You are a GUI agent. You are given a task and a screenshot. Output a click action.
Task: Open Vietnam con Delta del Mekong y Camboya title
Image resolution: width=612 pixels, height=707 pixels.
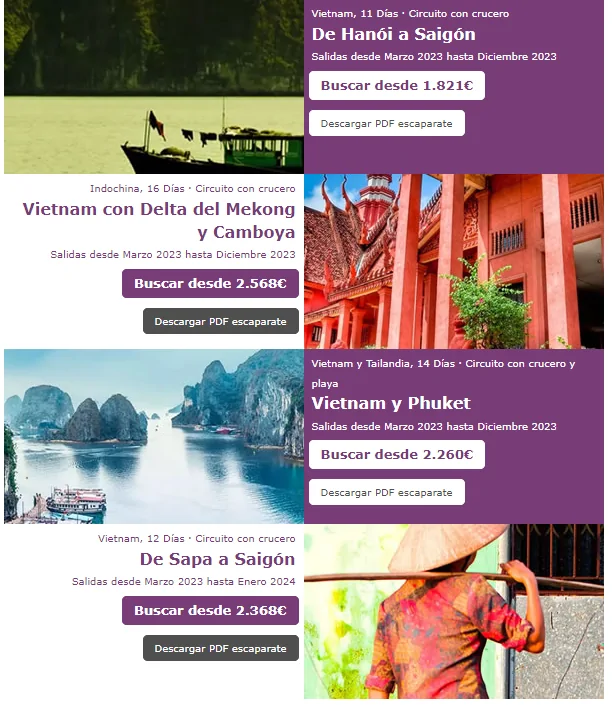tap(159, 221)
